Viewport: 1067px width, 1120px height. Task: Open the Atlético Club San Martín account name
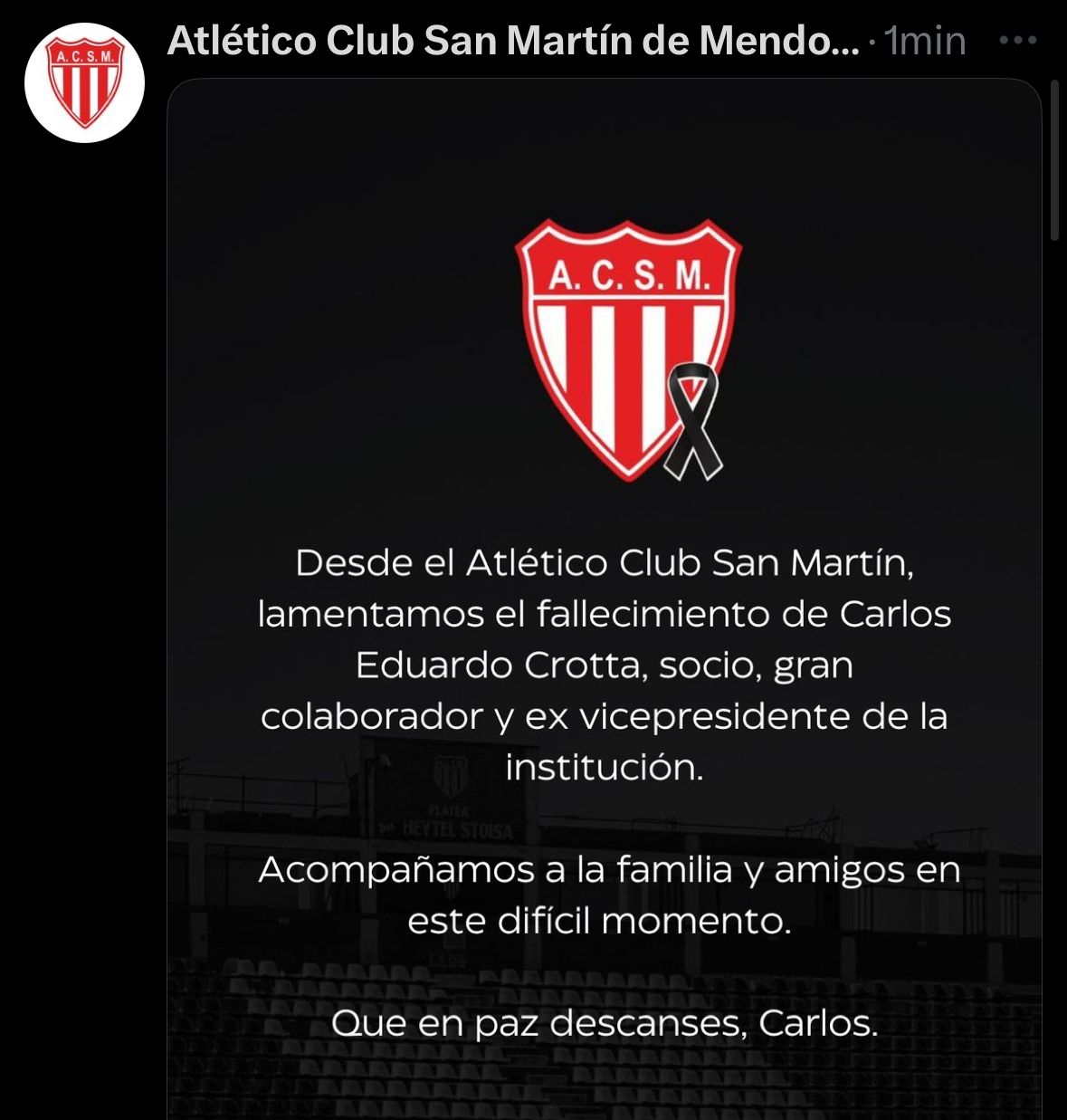point(513,41)
